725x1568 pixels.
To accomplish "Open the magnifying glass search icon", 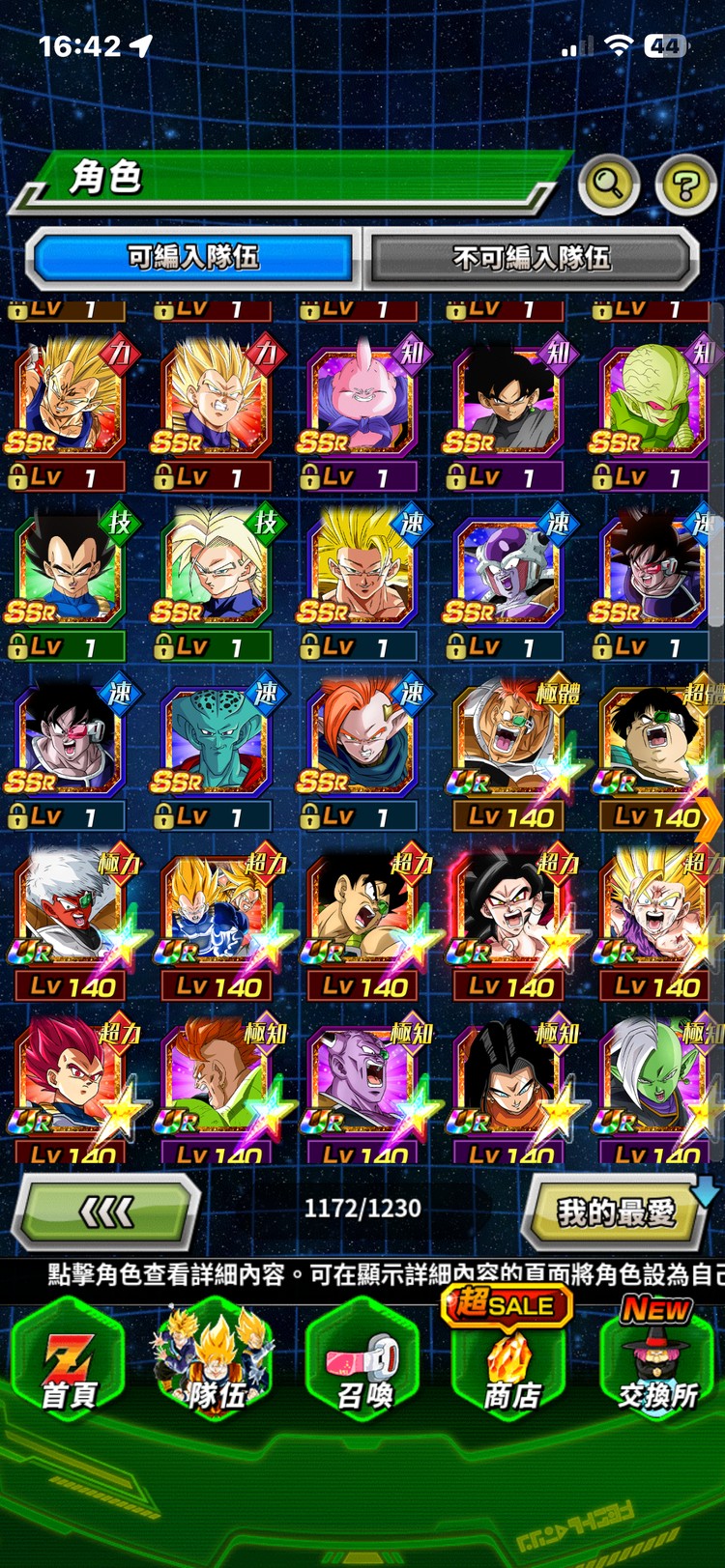I will click(x=608, y=183).
